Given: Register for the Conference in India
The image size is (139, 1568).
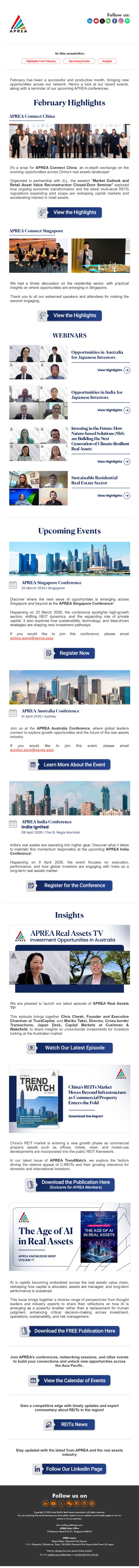Looking at the screenshot, I should [69, 886].
